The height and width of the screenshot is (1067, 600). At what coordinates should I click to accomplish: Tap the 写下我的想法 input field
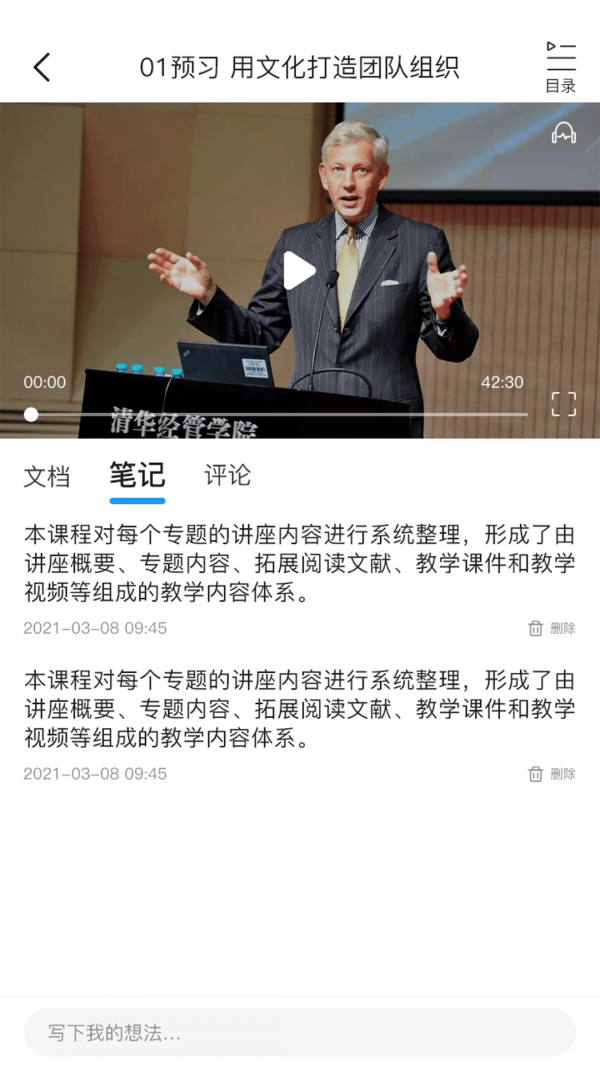(x=300, y=1033)
